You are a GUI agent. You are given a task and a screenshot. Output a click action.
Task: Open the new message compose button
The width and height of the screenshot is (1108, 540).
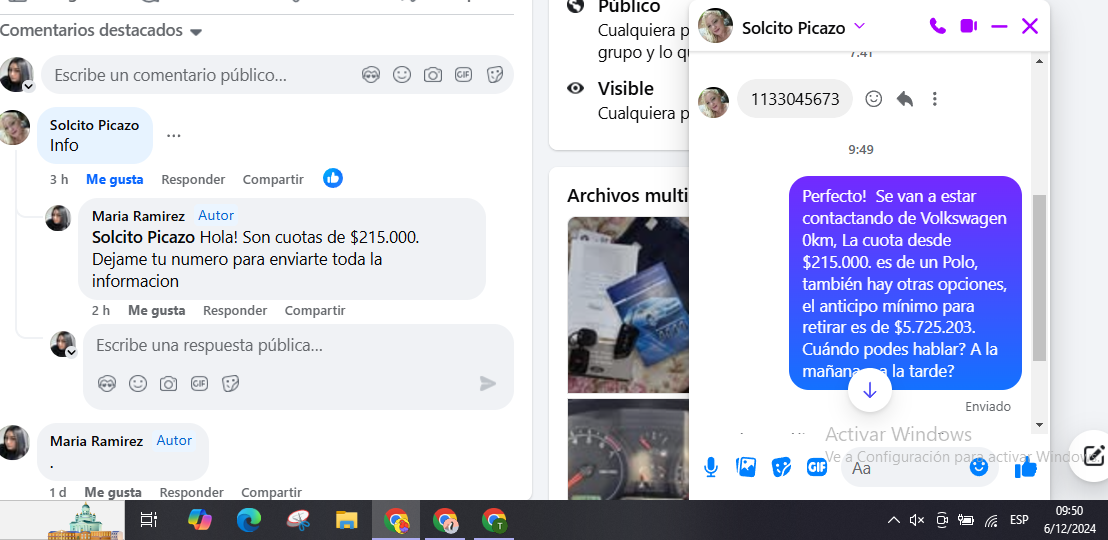click(x=1091, y=455)
